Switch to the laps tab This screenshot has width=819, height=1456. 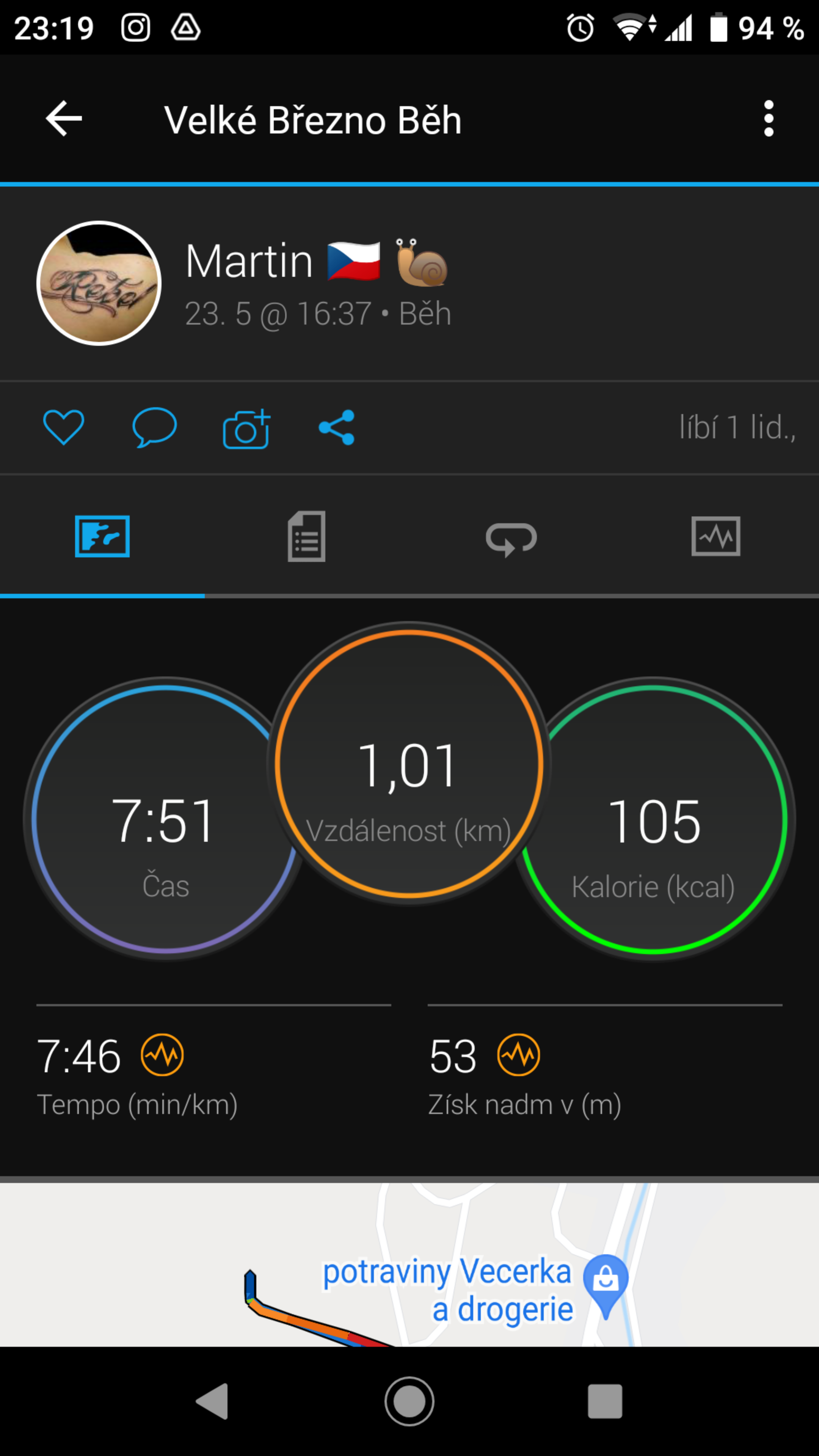(x=511, y=539)
